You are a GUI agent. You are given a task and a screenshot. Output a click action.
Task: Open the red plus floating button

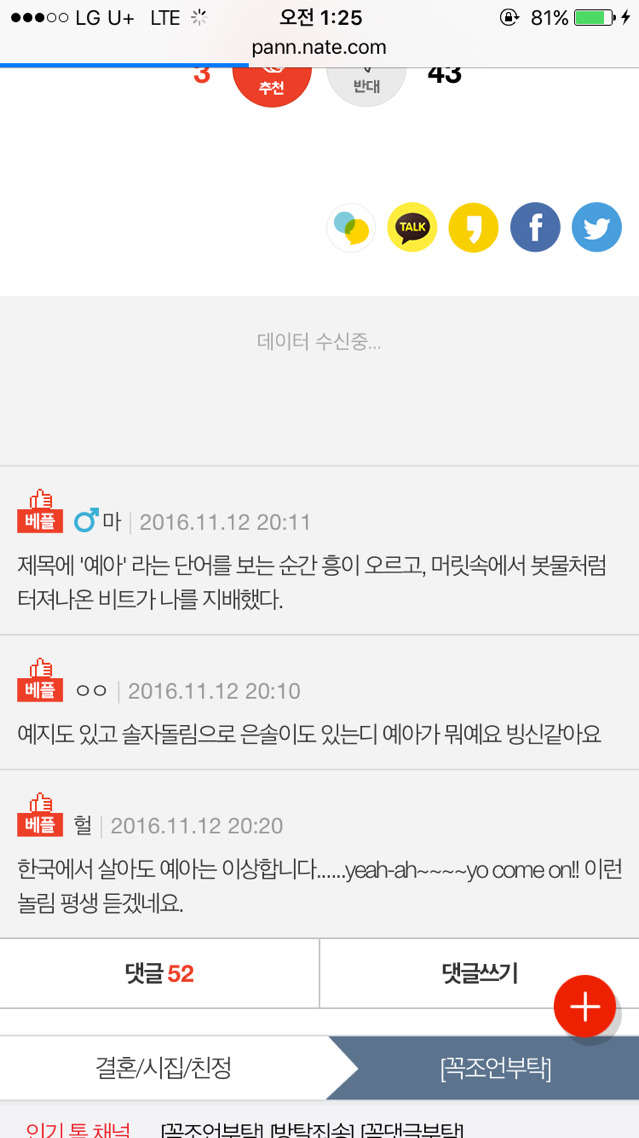tap(585, 1006)
